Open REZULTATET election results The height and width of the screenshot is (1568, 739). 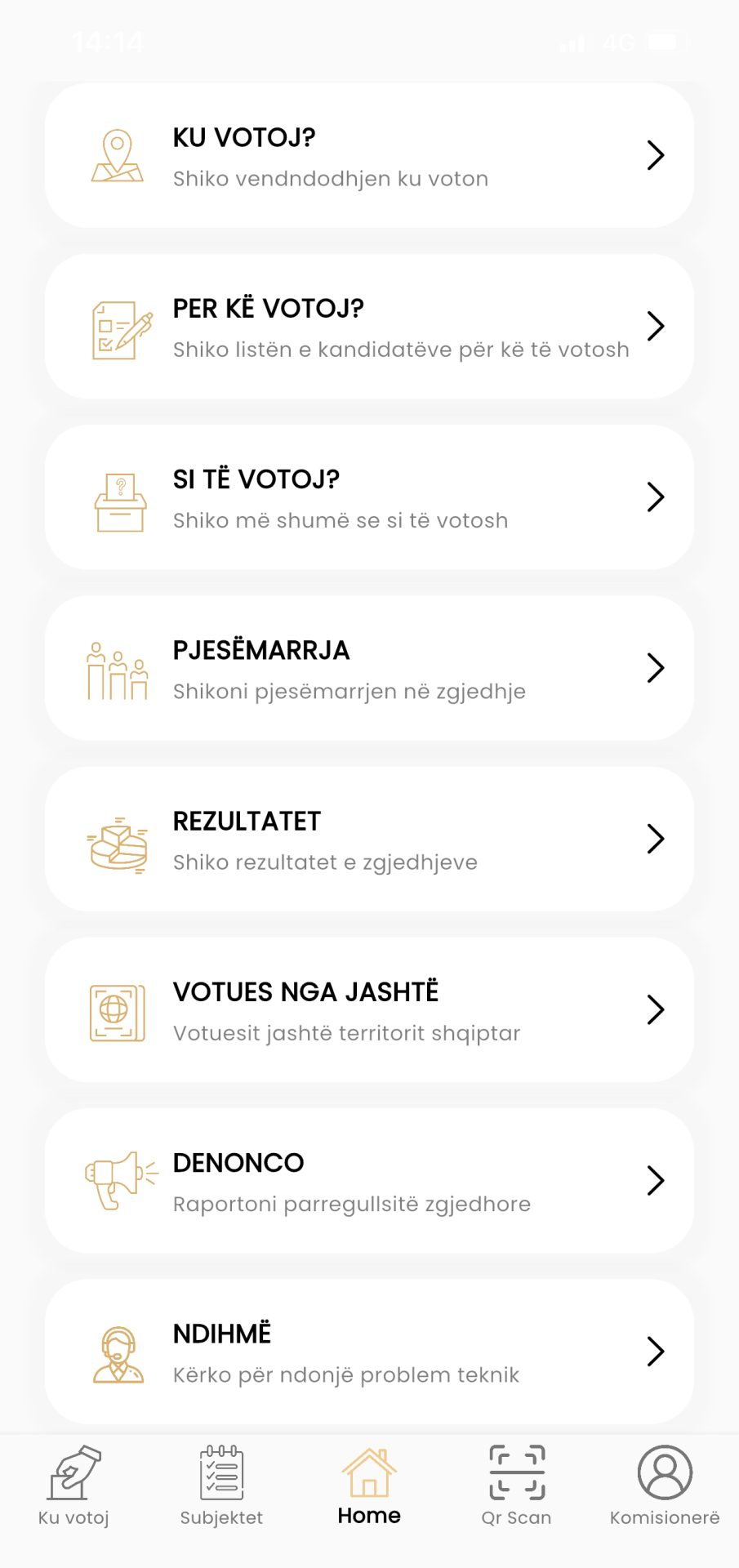[369, 839]
